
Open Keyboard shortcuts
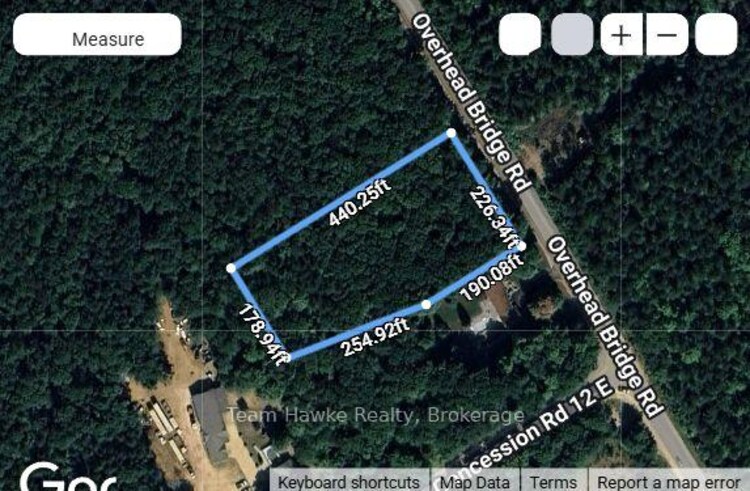pyautogui.click(x=349, y=481)
